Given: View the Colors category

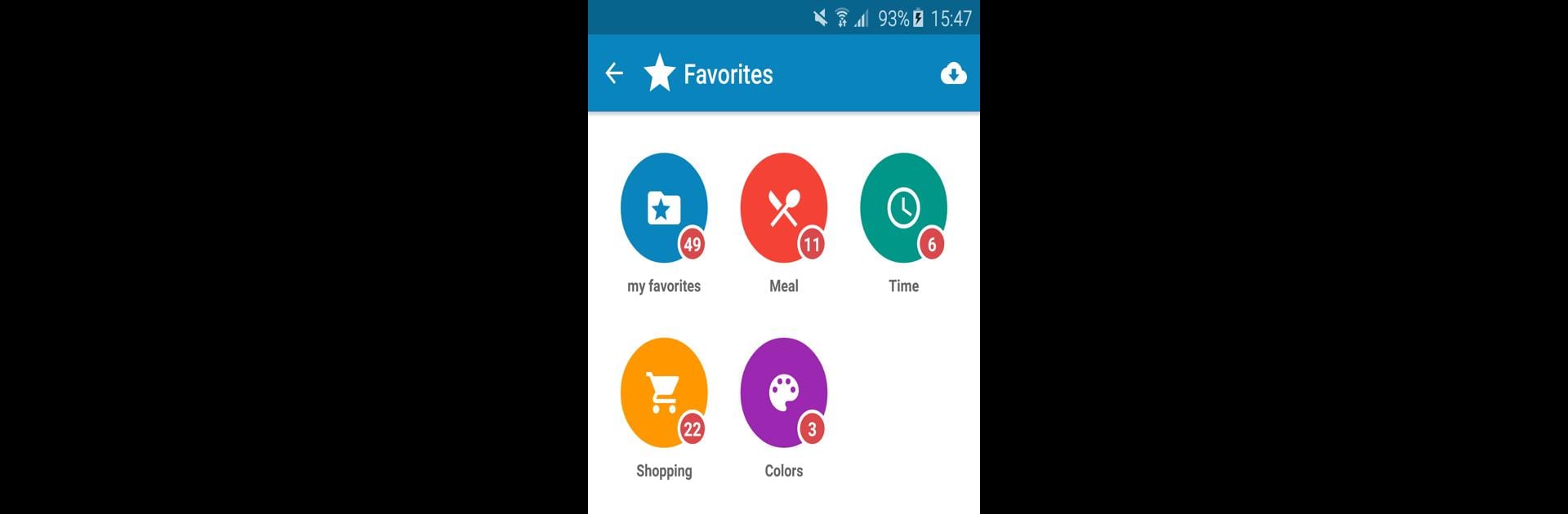Looking at the screenshot, I should (783, 392).
